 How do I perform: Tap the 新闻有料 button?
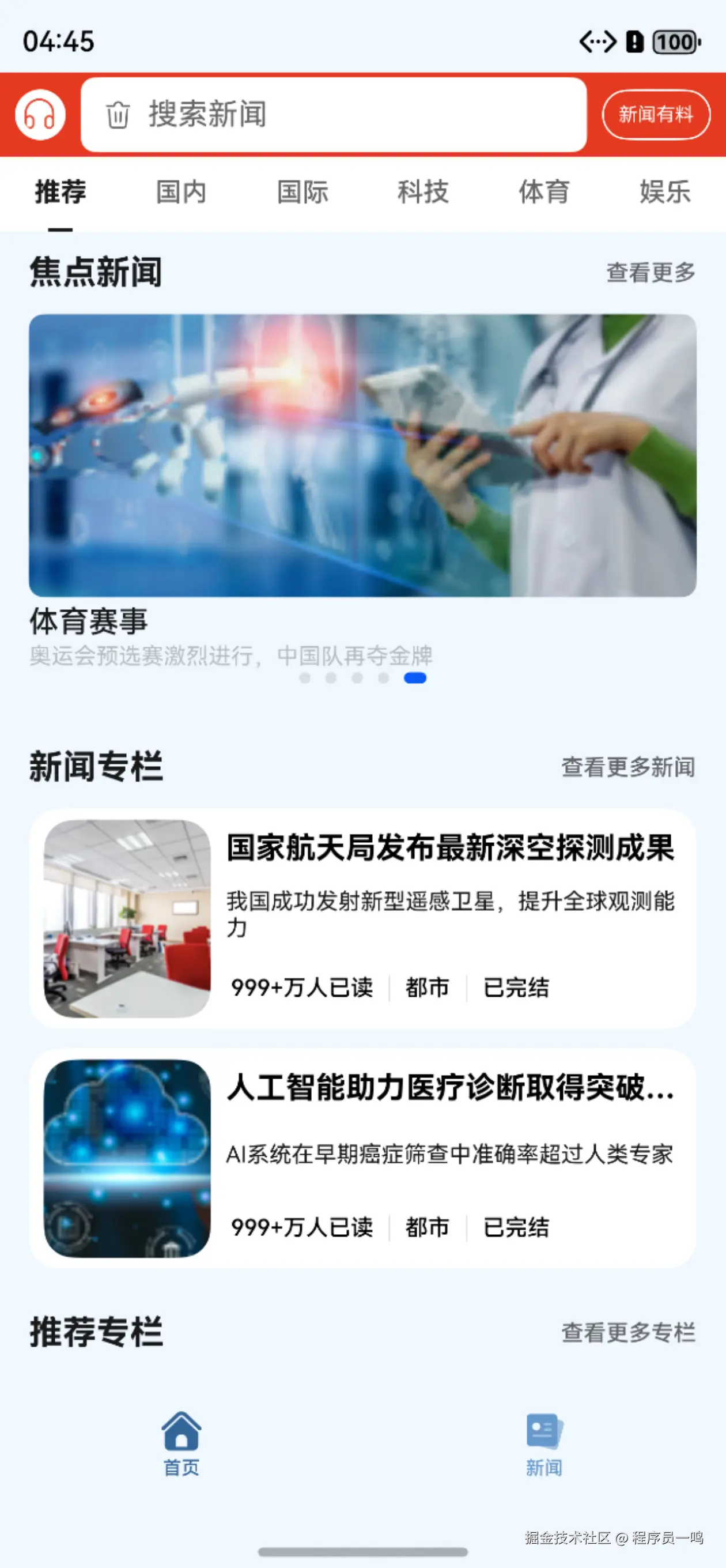[655, 115]
